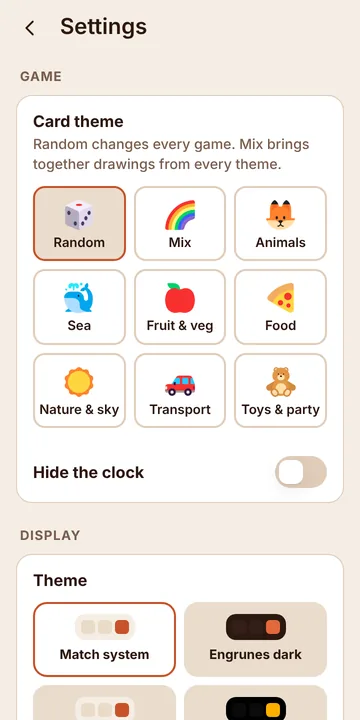The width and height of the screenshot is (360, 720).
Task: Toggle Hide the clock switch
Action: [301, 472]
